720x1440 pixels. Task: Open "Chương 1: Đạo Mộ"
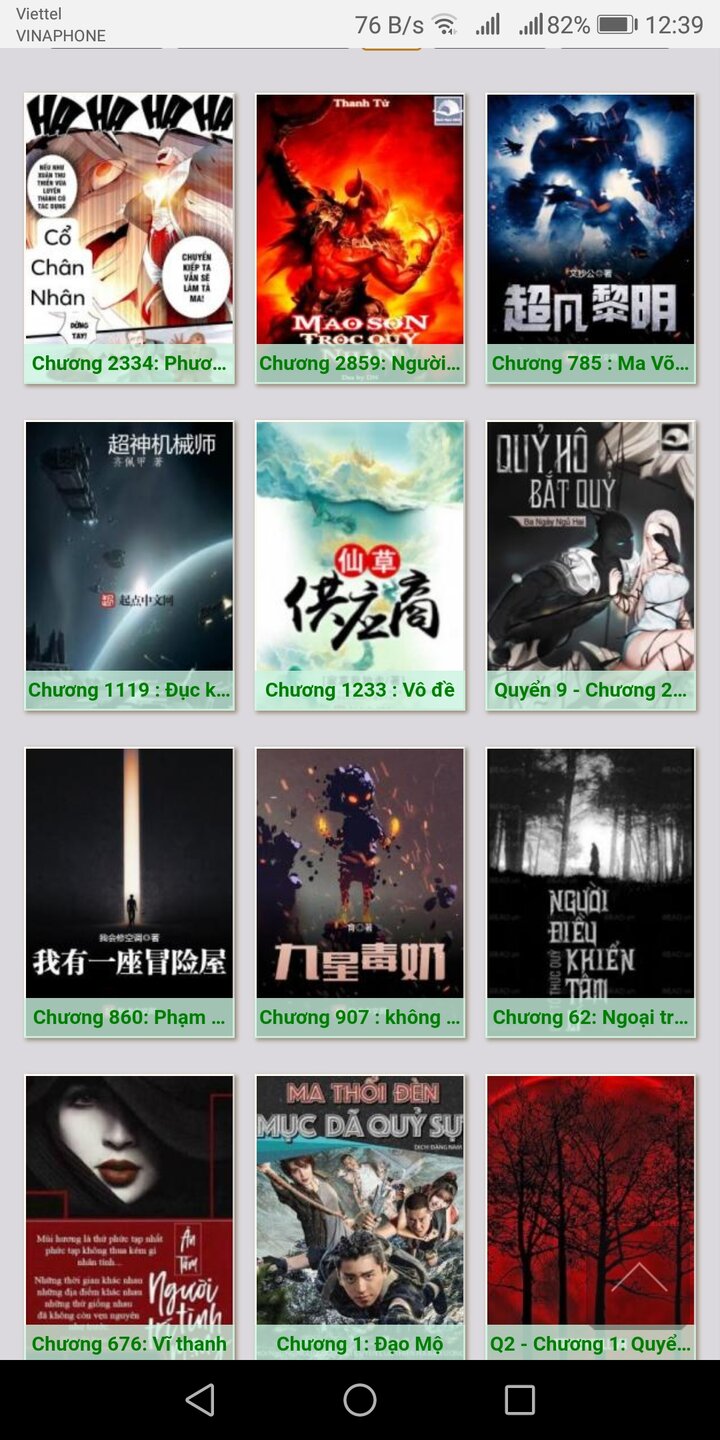click(359, 1343)
